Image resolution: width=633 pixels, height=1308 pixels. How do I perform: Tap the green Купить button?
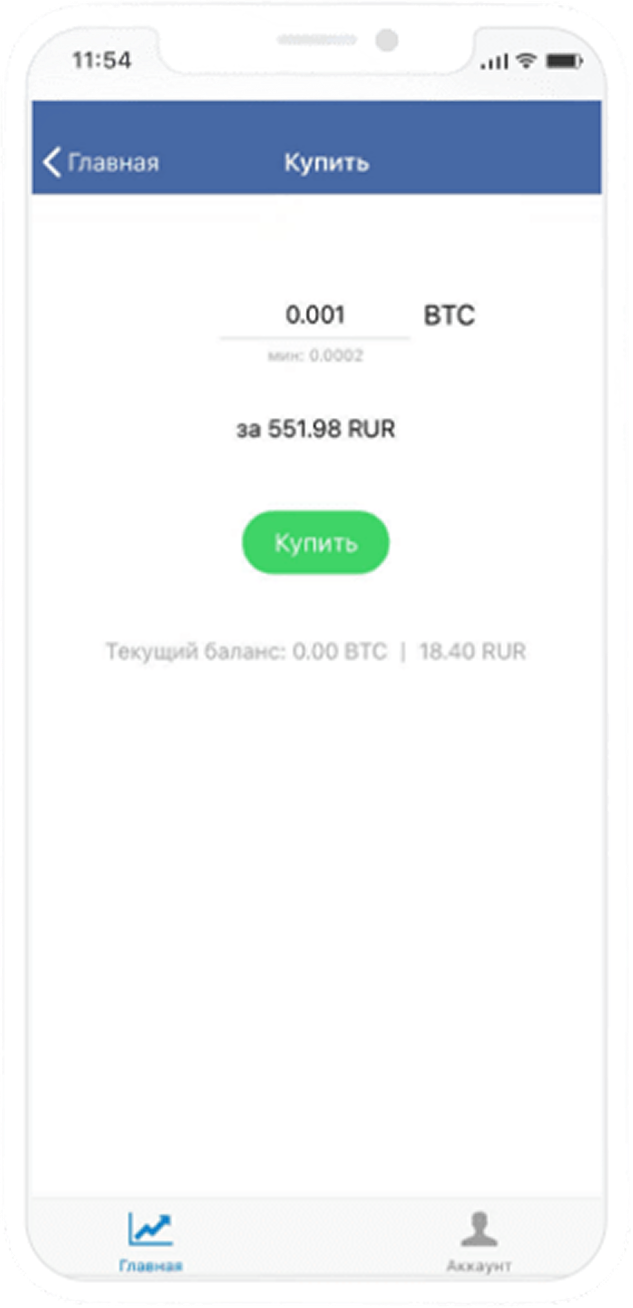pos(316,543)
